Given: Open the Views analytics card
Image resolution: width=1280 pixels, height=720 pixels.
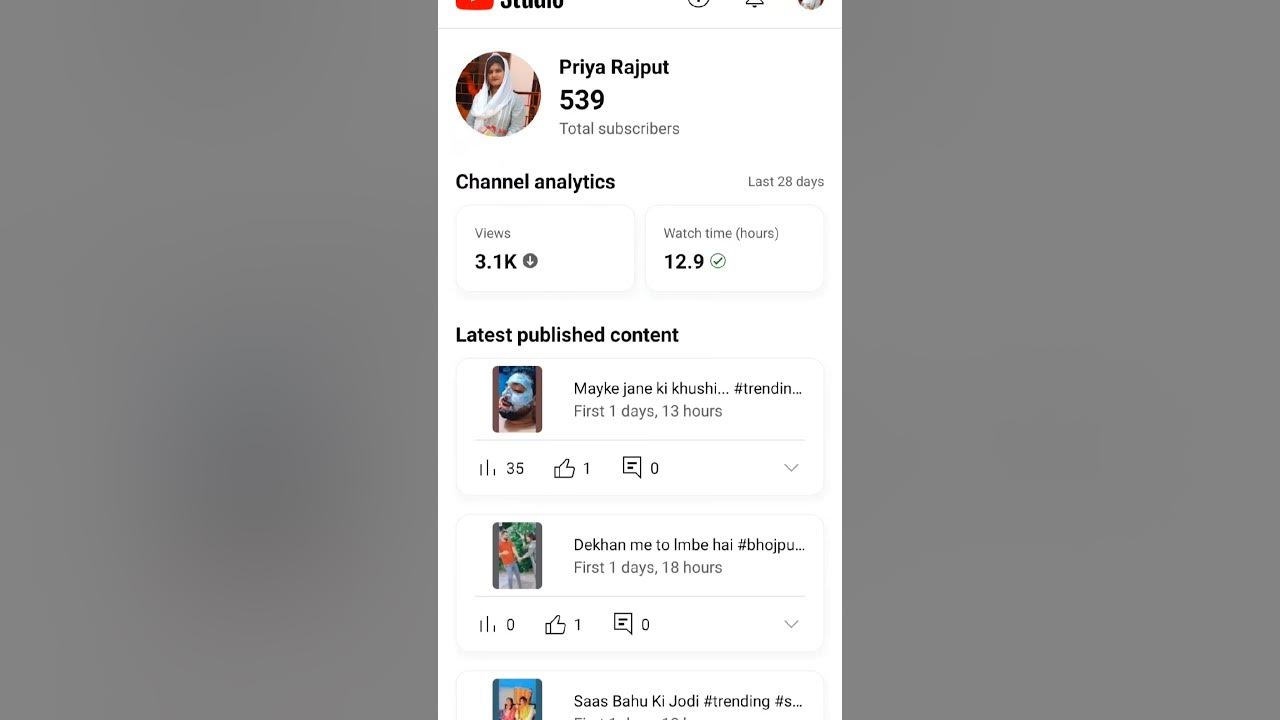Looking at the screenshot, I should pos(545,249).
